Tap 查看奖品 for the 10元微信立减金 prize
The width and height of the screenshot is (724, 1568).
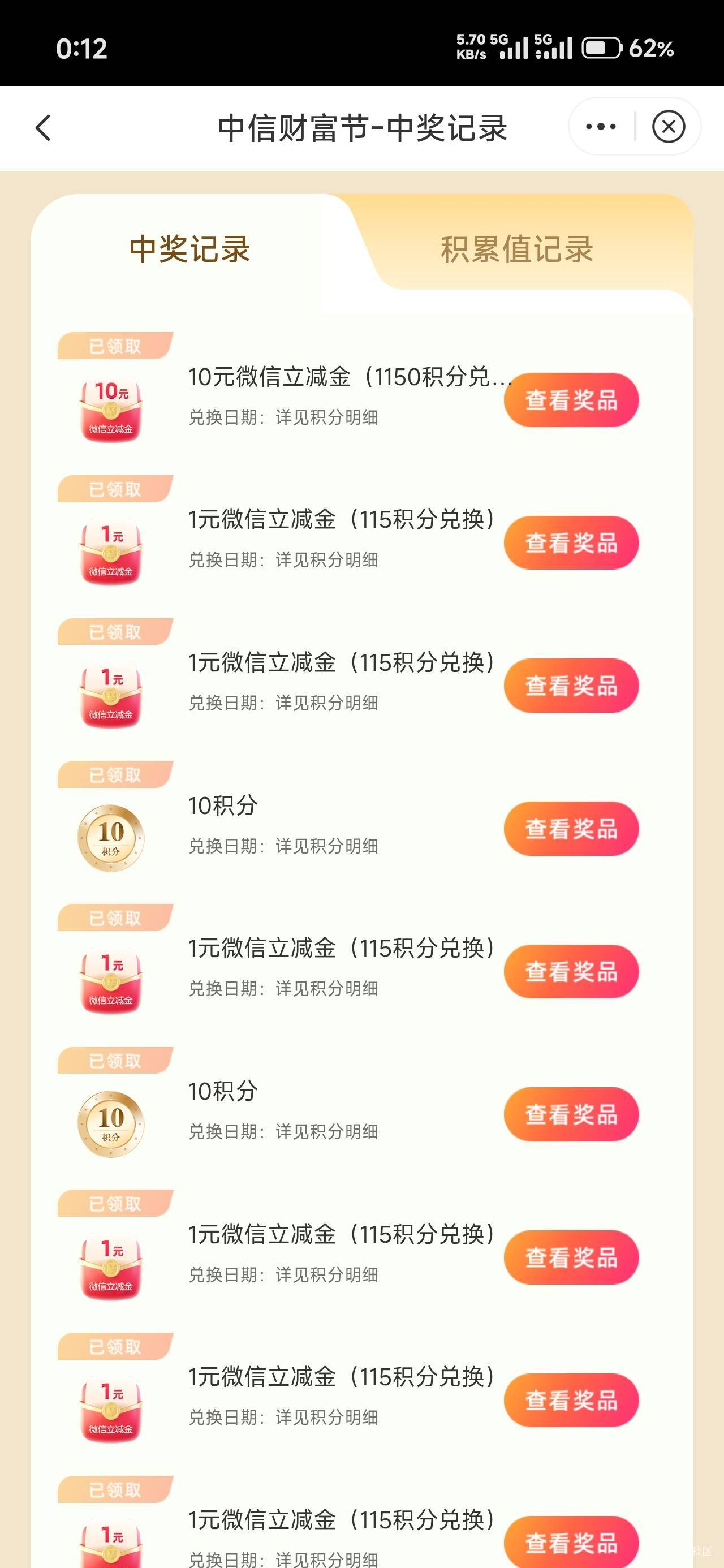[571, 400]
